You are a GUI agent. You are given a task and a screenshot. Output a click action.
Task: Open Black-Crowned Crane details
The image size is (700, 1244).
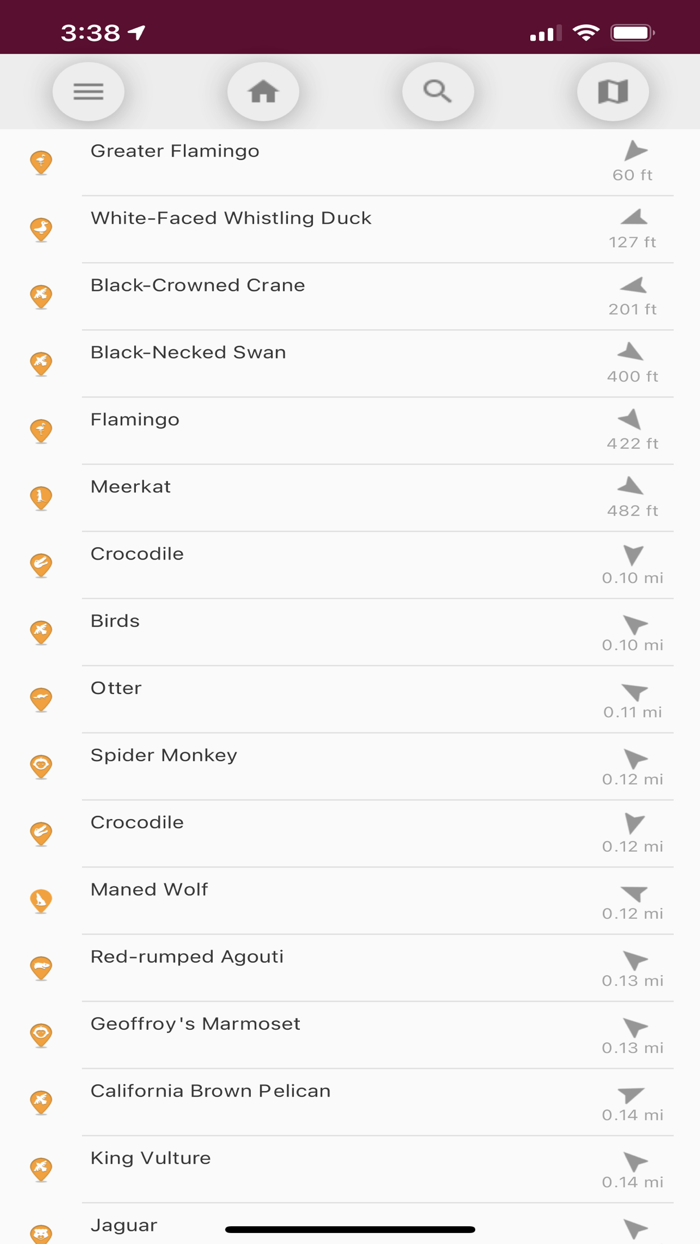point(350,296)
